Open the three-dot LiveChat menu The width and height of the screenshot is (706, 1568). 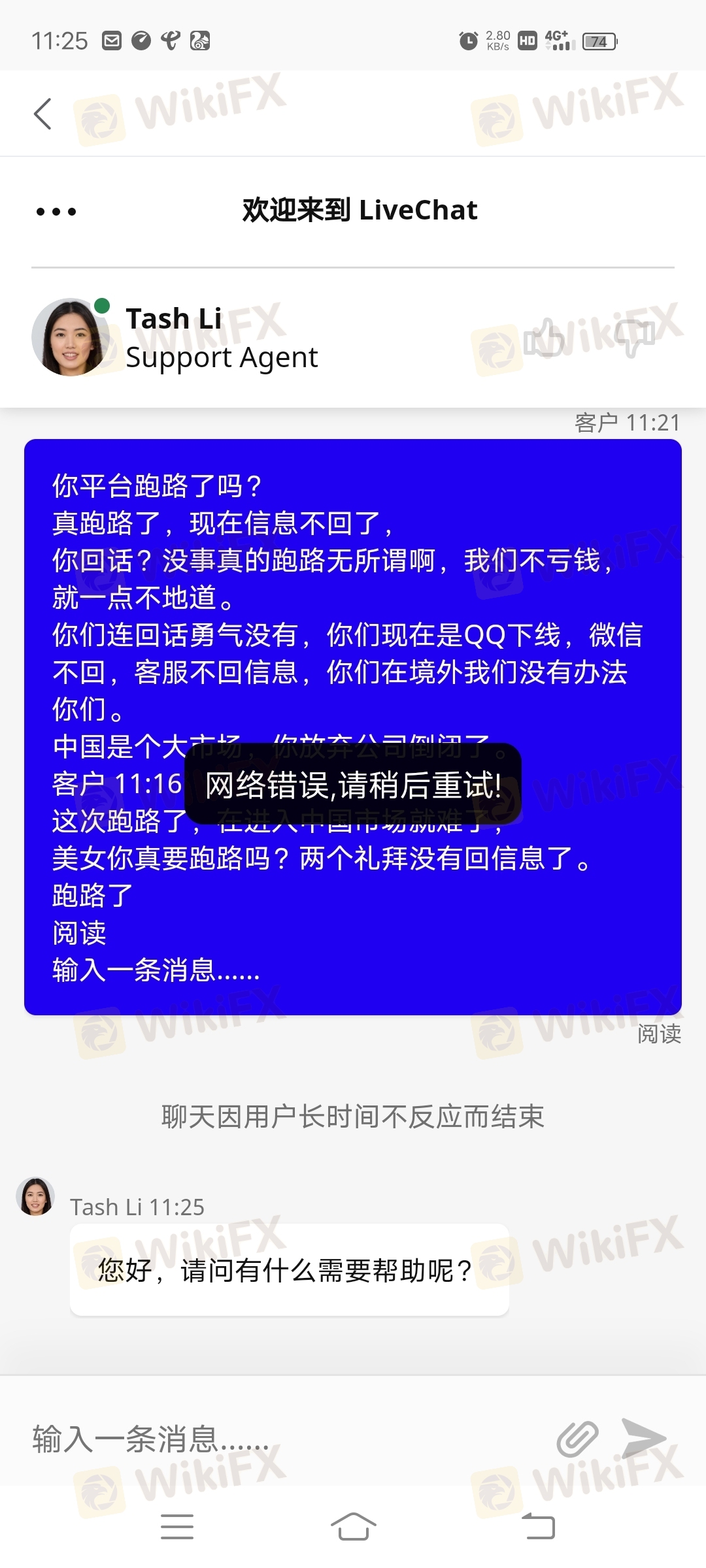[x=56, y=212]
